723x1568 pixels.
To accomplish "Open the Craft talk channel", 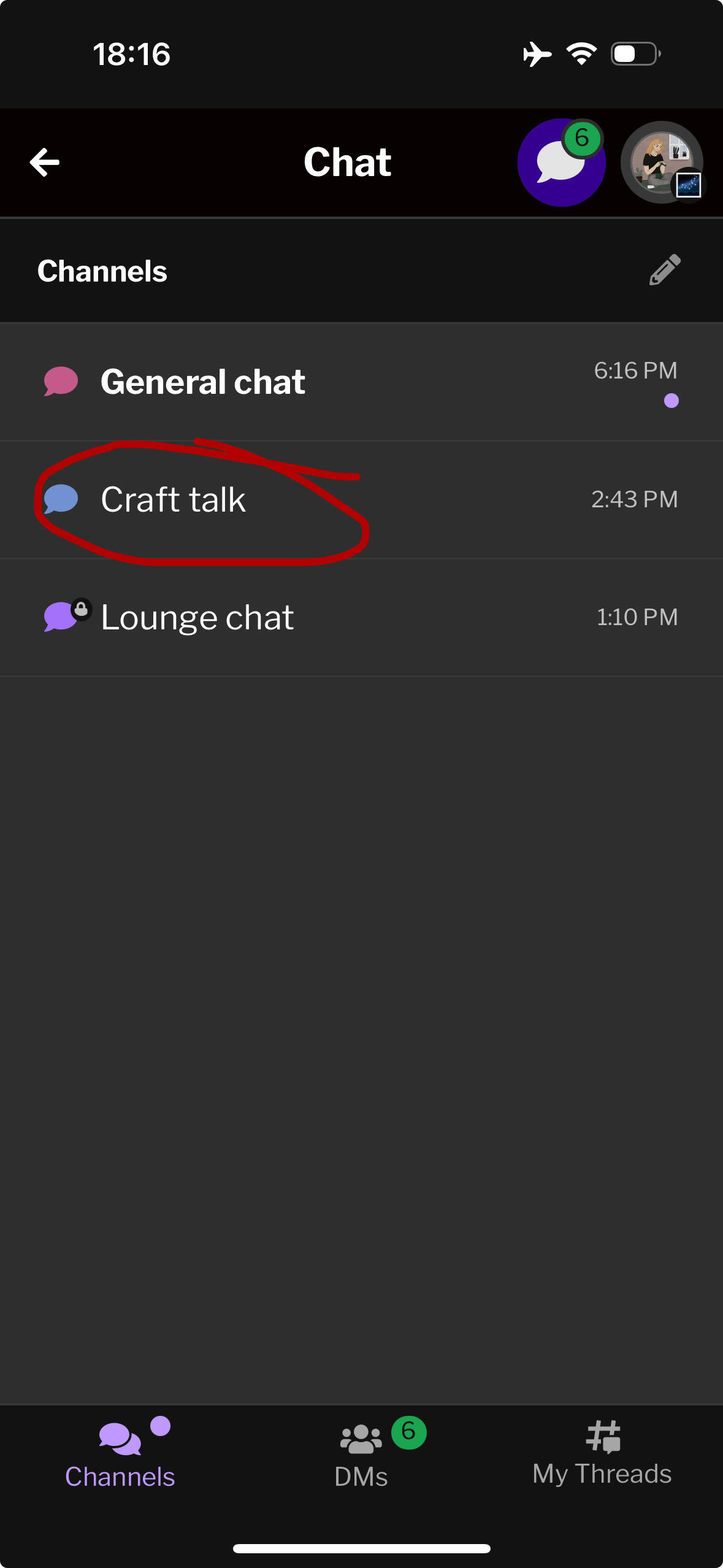I will pyautogui.click(x=361, y=499).
